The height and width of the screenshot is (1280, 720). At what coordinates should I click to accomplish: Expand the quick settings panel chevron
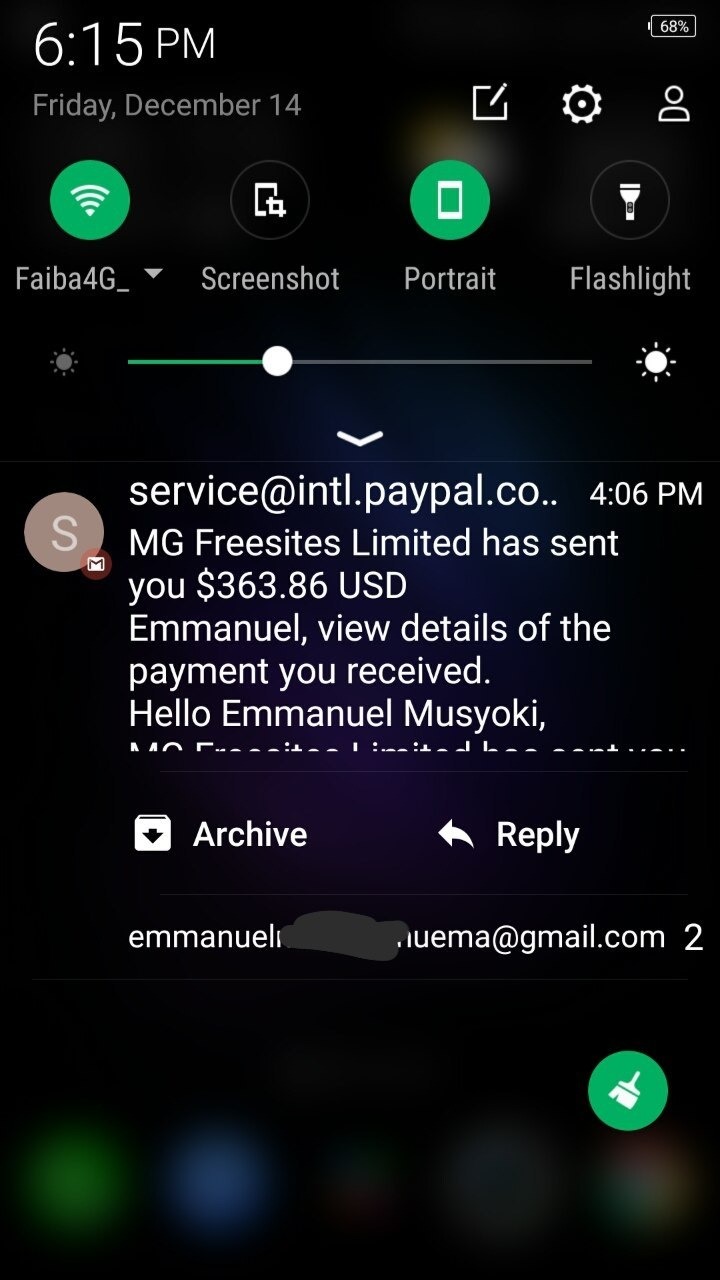(x=360, y=438)
